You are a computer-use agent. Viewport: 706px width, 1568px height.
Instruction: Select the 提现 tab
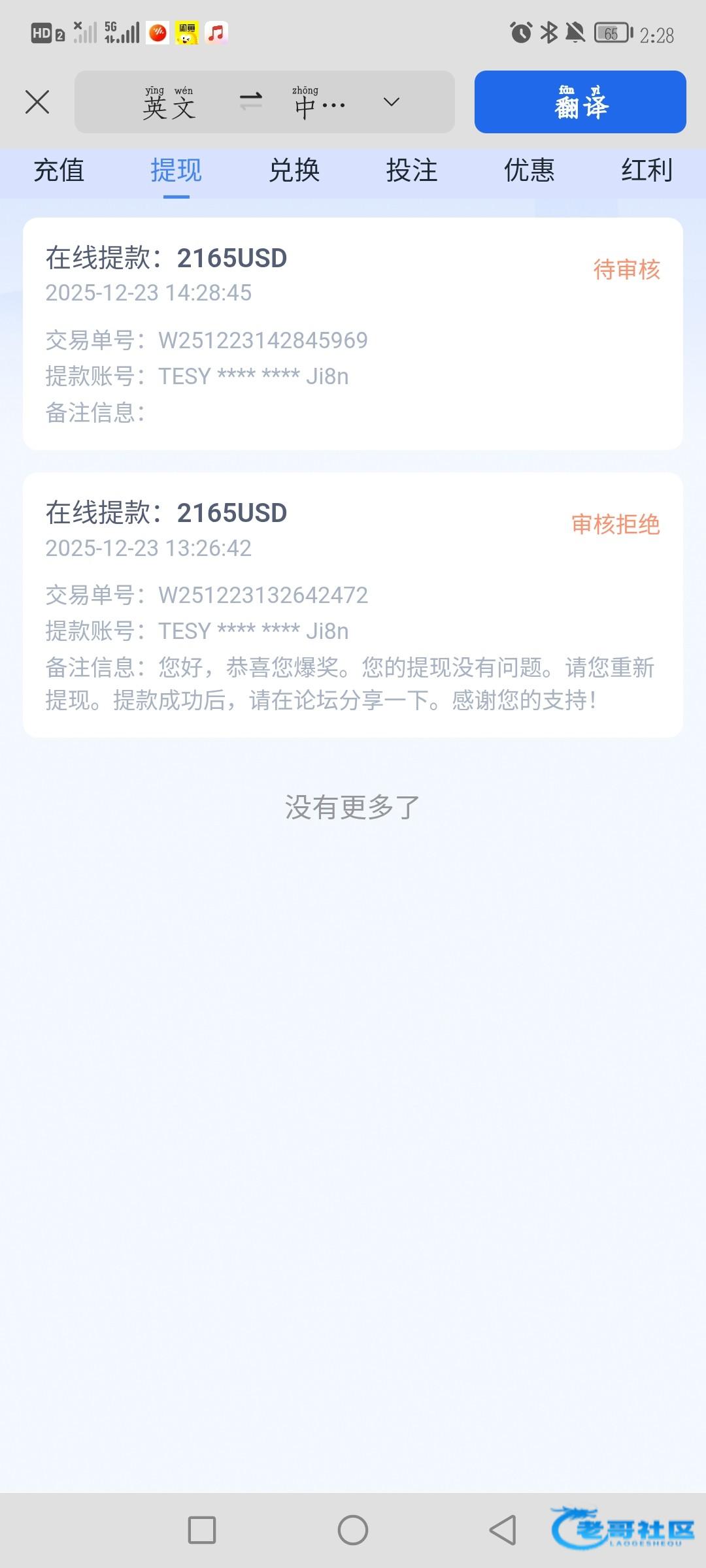176,171
